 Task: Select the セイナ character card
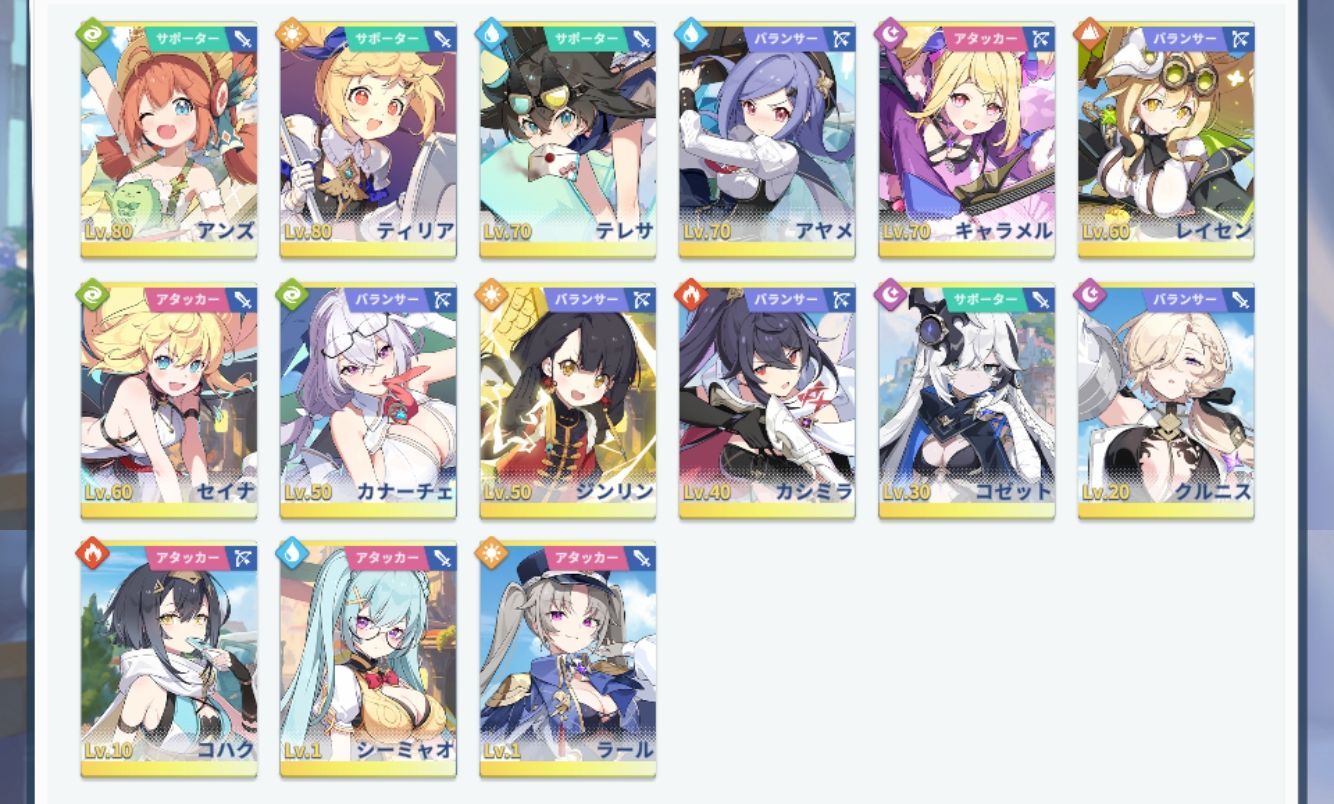[168, 400]
